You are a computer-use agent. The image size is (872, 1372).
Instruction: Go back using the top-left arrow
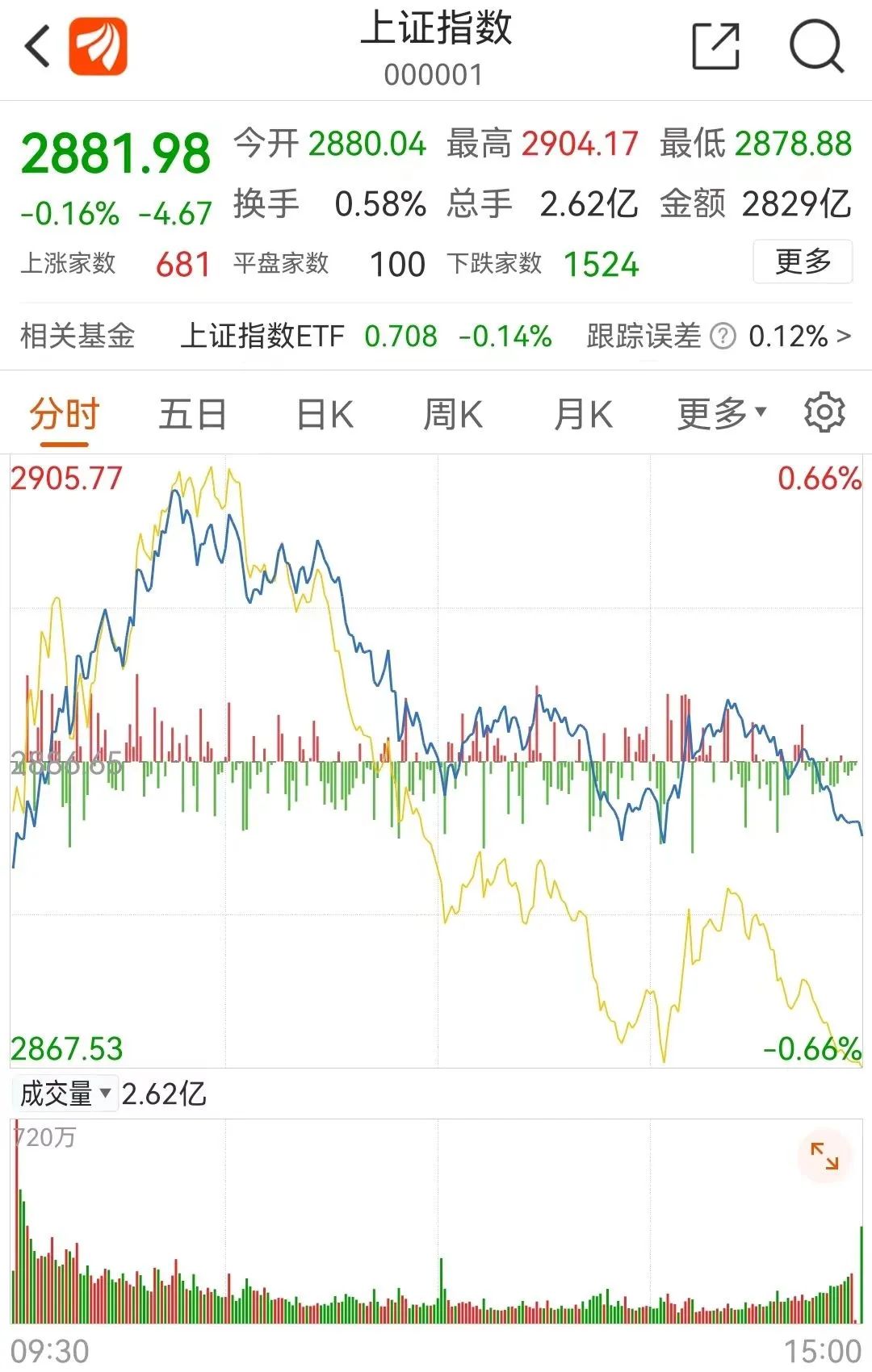pyautogui.click(x=38, y=46)
